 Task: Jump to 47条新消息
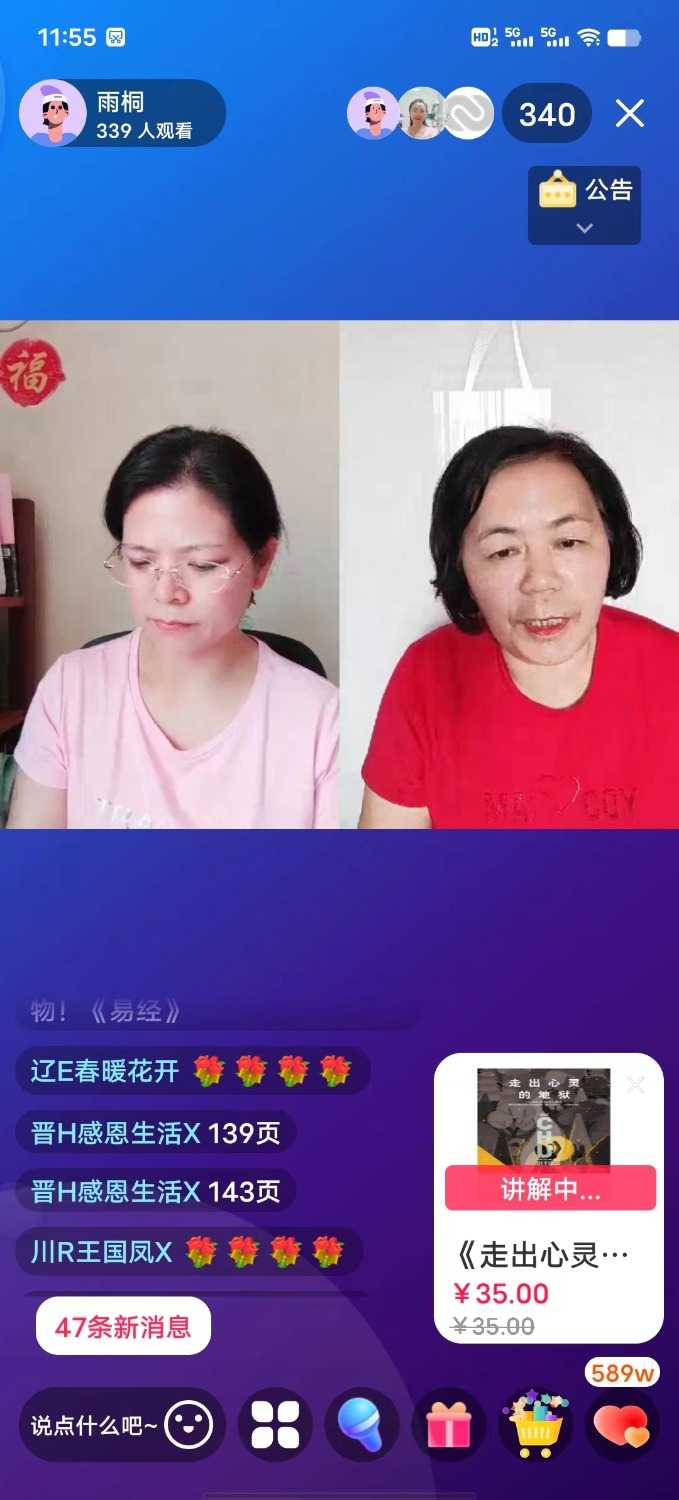point(123,1326)
